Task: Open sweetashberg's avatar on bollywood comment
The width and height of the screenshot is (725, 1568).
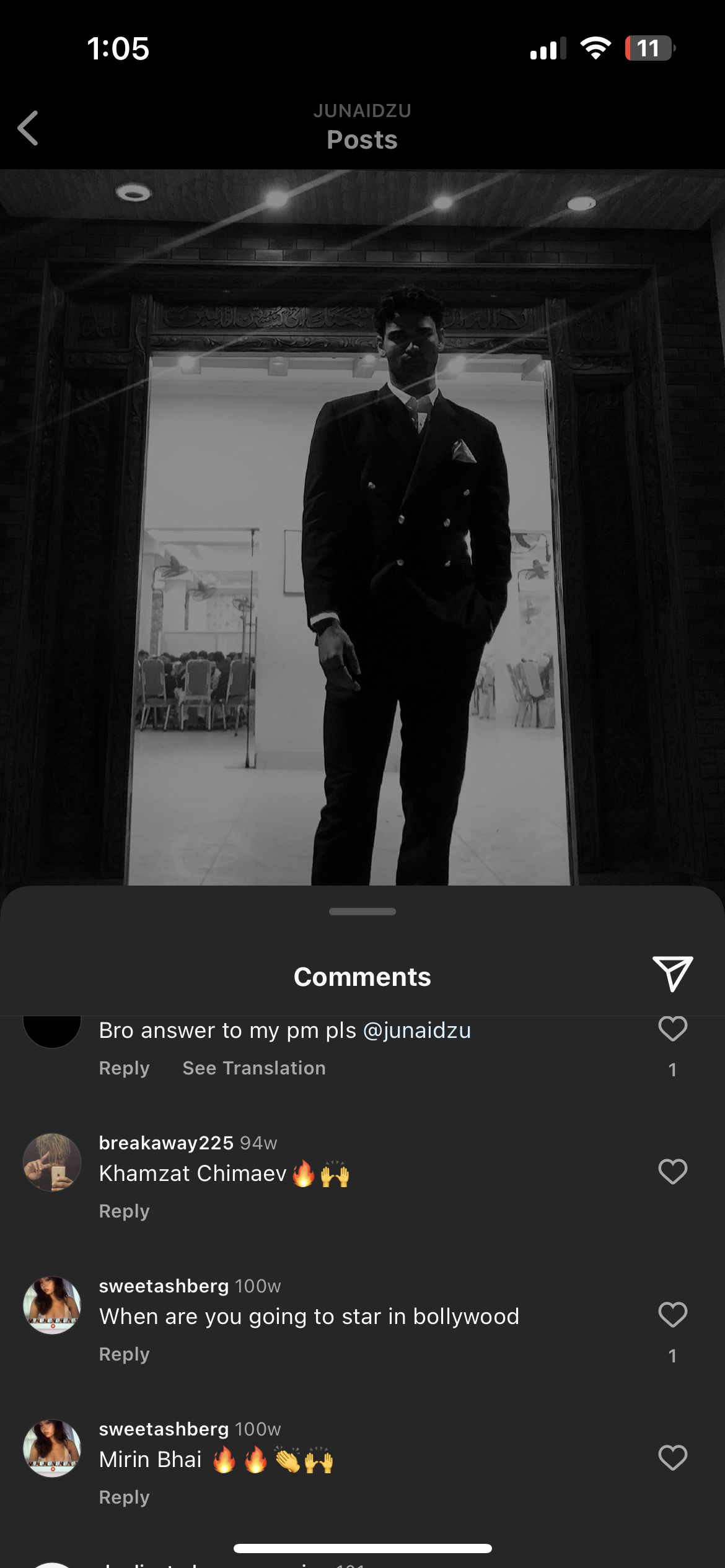Action: (x=52, y=1305)
